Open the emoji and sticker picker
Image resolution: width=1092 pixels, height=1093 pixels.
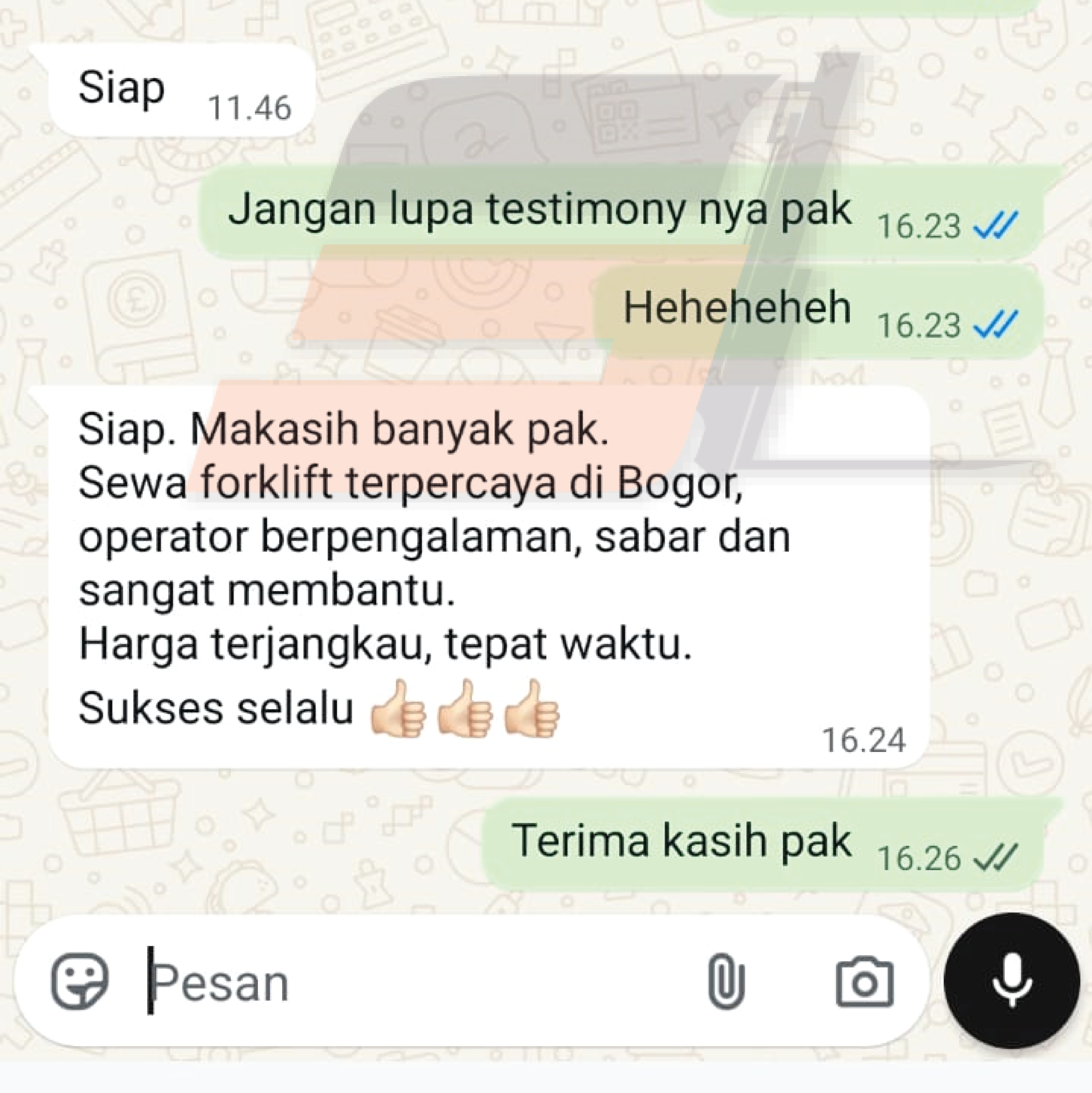pyautogui.click(x=79, y=982)
